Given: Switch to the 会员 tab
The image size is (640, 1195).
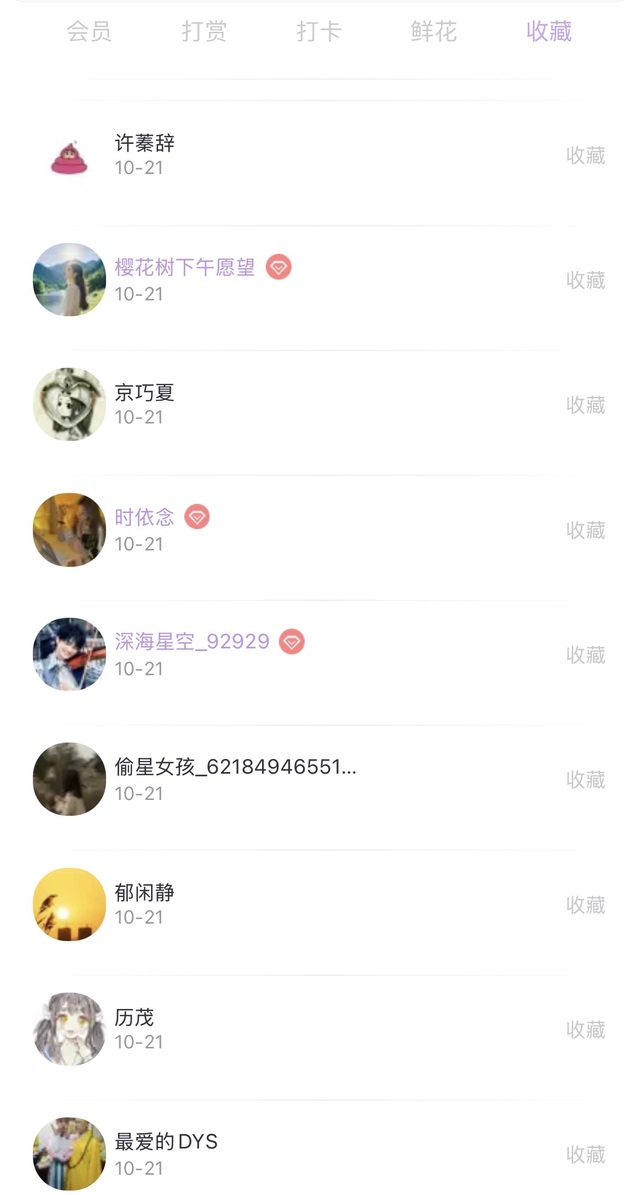Looking at the screenshot, I should (x=89, y=32).
